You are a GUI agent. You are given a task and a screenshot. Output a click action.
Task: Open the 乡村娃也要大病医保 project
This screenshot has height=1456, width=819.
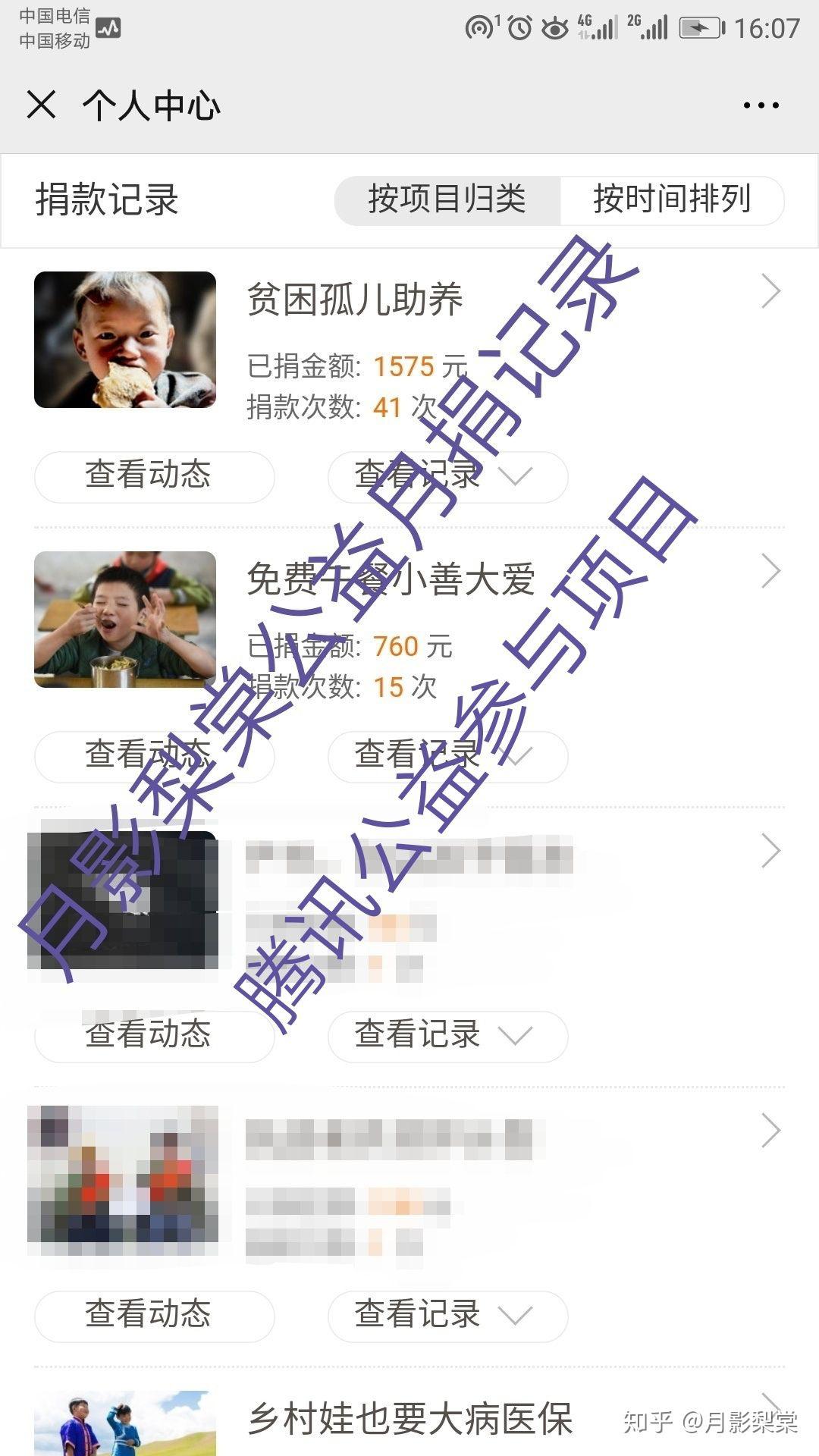(x=409, y=1419)
